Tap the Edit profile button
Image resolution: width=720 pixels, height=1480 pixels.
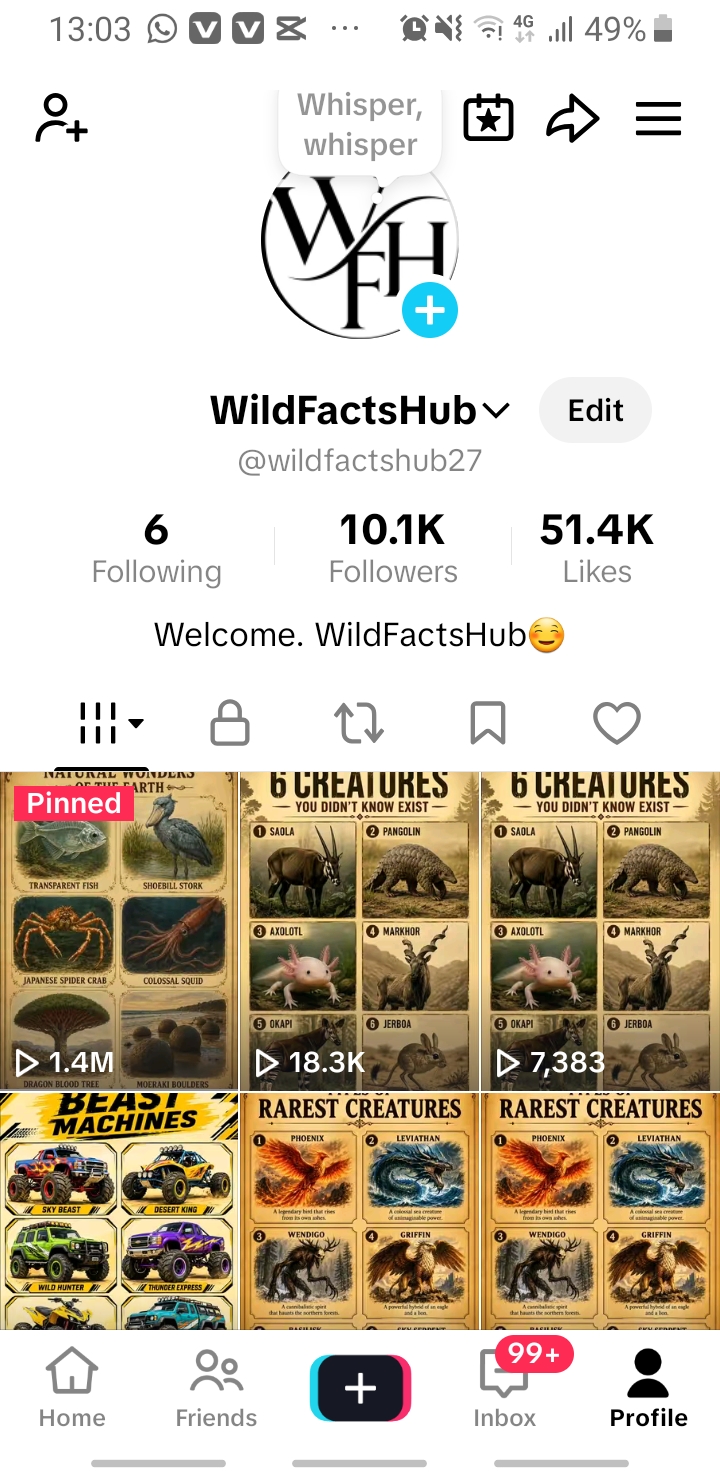coord(595,410)
